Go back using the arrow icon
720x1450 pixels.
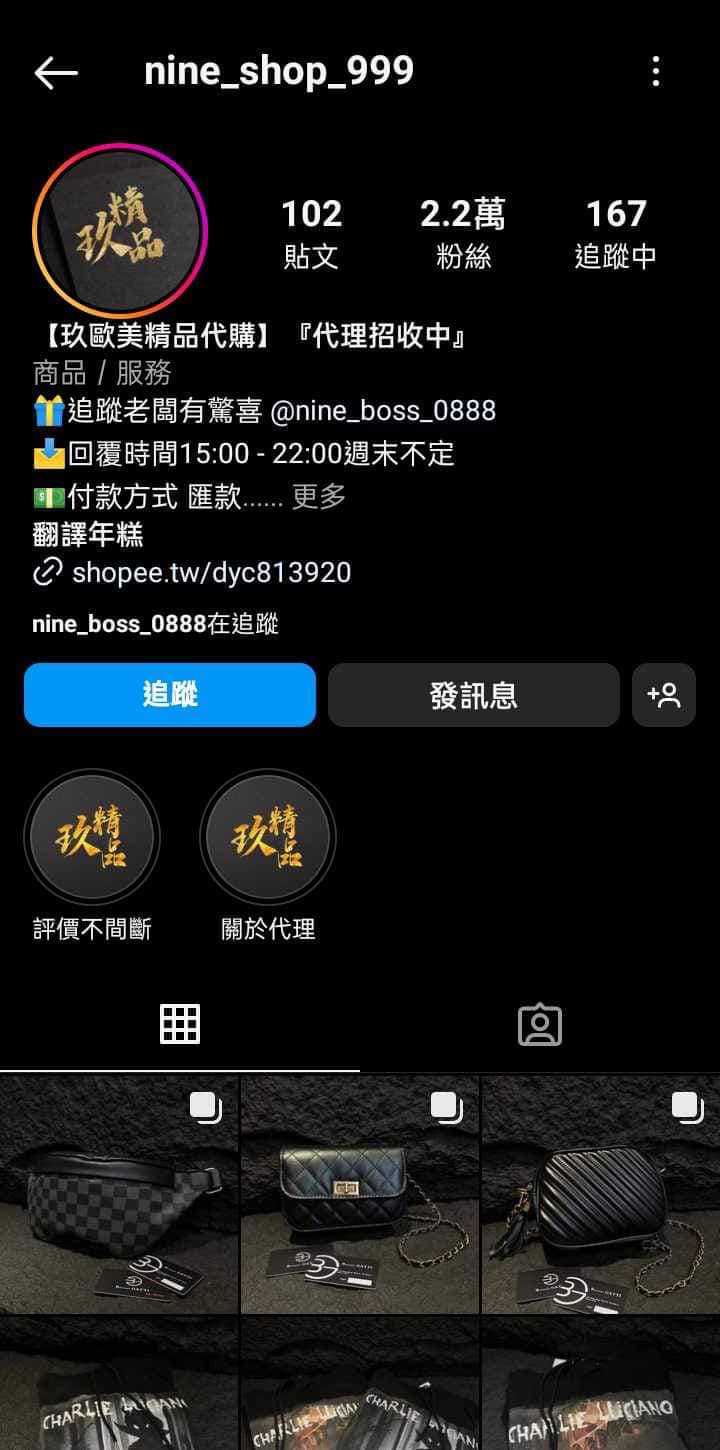pyautogui.click(x=56, y=72)
